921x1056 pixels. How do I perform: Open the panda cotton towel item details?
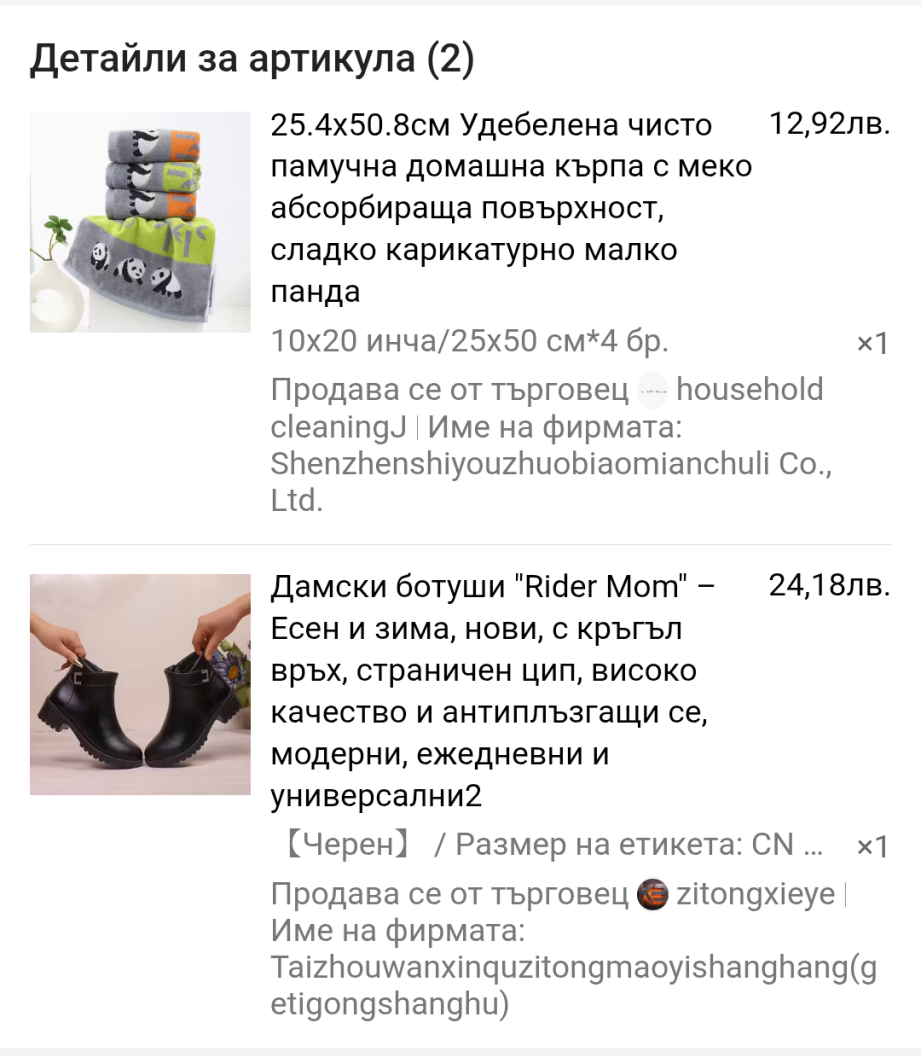(x=510, y=208)
